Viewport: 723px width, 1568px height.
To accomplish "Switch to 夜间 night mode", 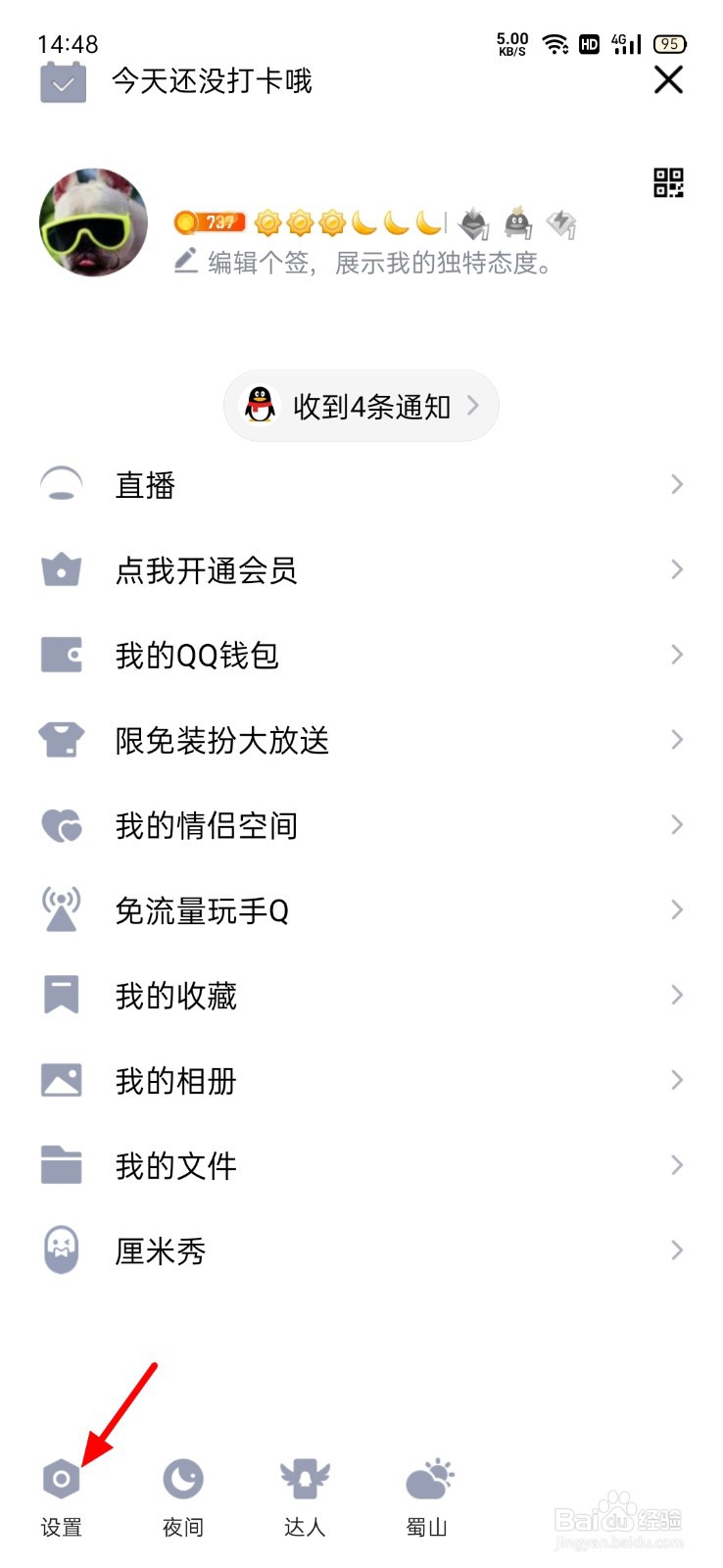I will click(x=183, y=1495).
